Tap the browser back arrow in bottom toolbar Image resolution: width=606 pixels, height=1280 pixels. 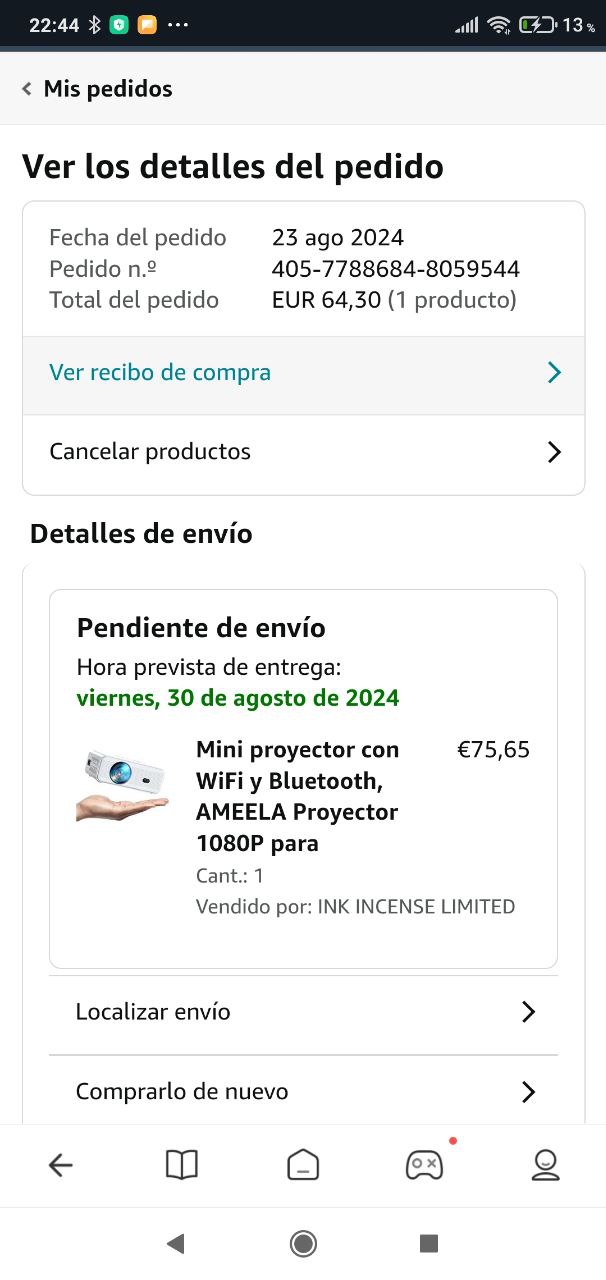pos(61,1165)
